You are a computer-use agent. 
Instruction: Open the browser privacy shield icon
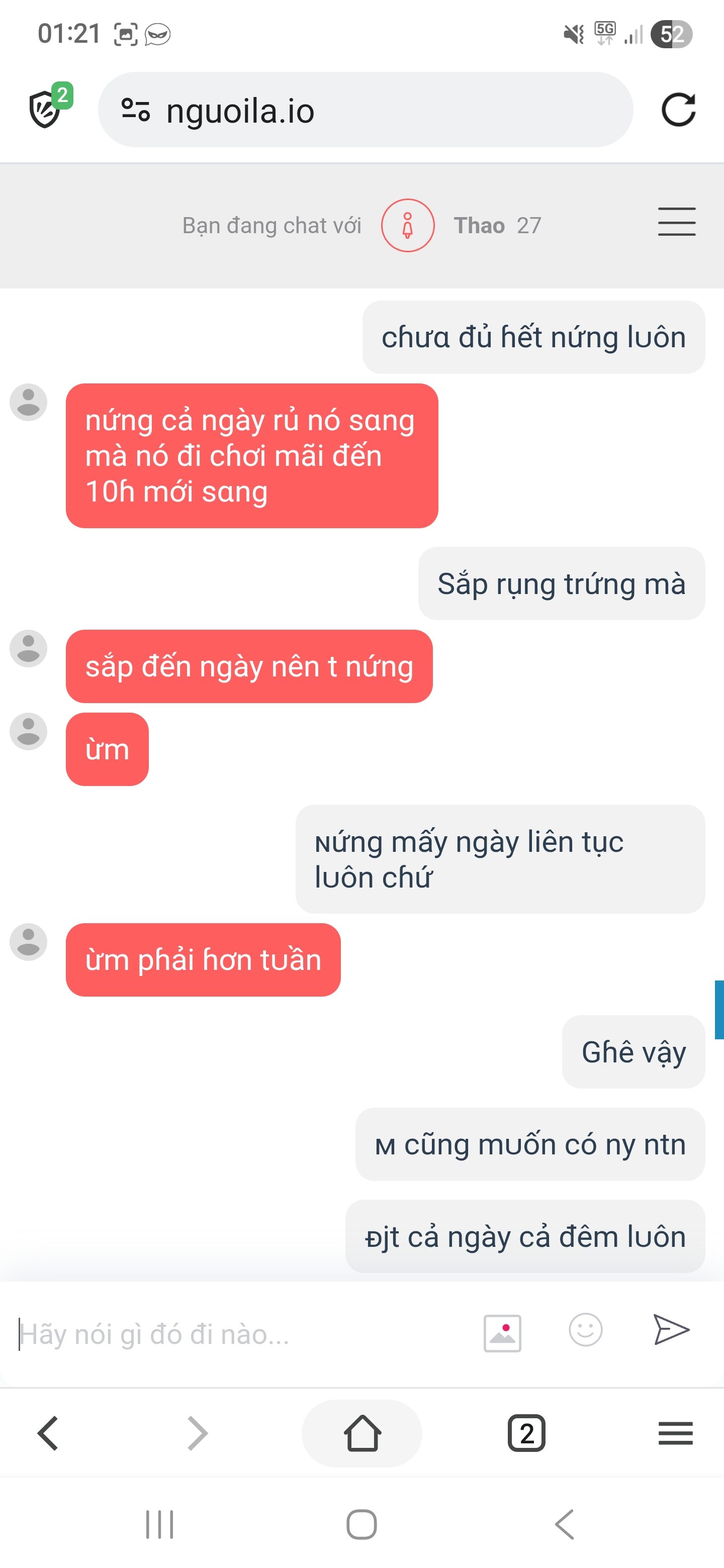click(x=50, y=106)
